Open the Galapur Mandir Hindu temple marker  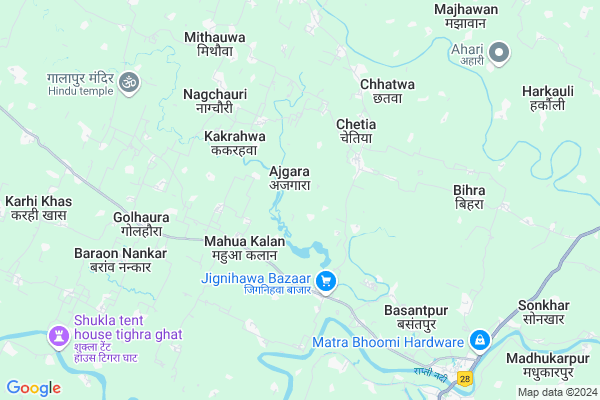tap(128, 82)
